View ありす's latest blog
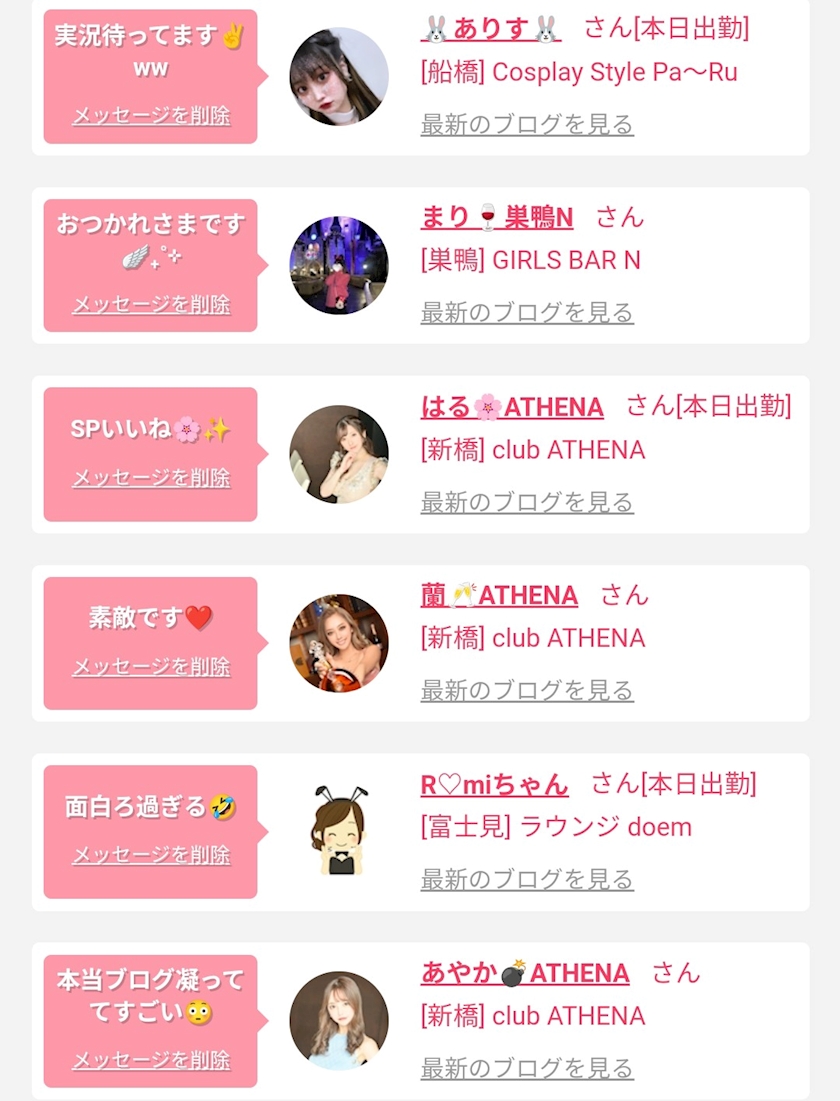This screenshot has height=1101, width=840. (527, 124)
